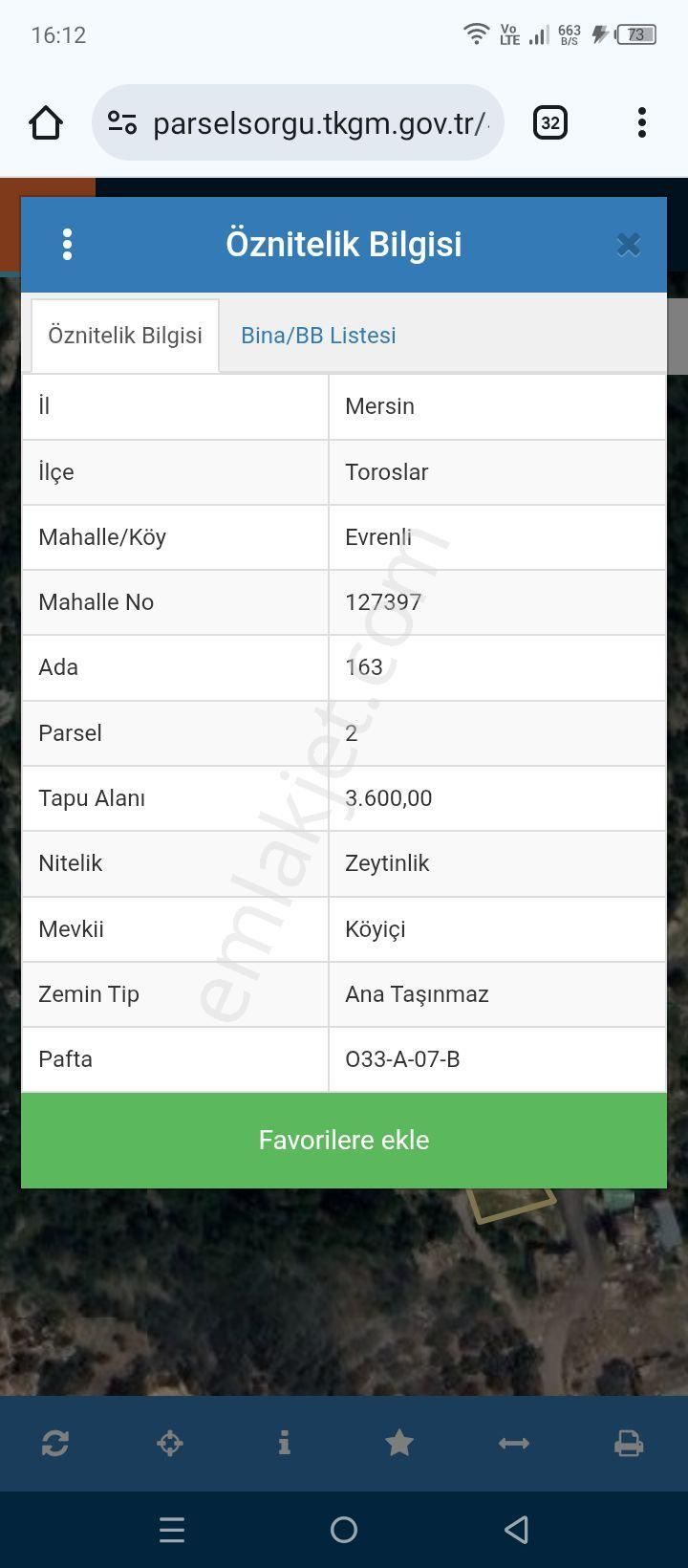
Task: Open the parcel info tool icon
Action: click(x=285, y=1444)
